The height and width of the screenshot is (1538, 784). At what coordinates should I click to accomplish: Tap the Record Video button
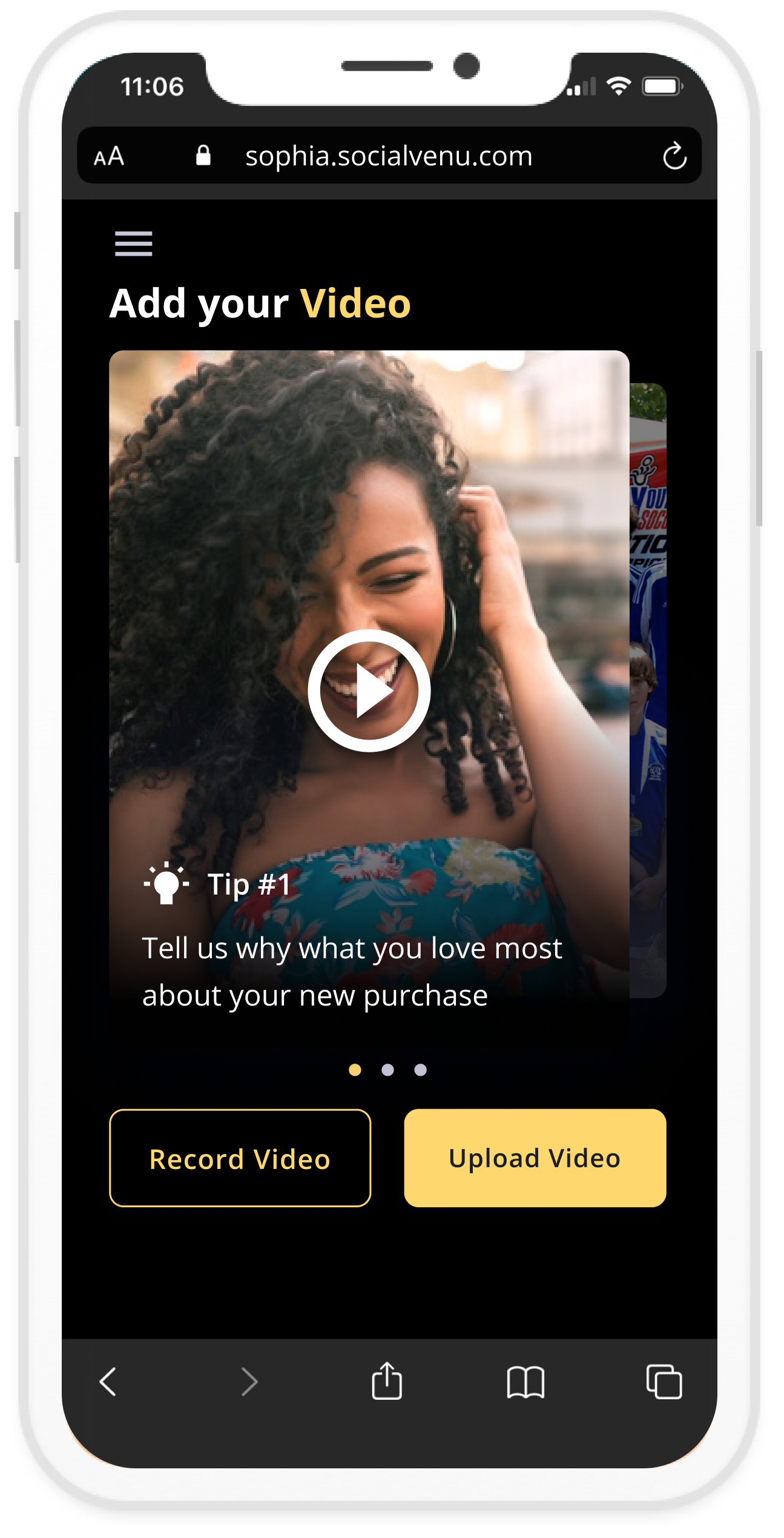tap(240, 1158)
